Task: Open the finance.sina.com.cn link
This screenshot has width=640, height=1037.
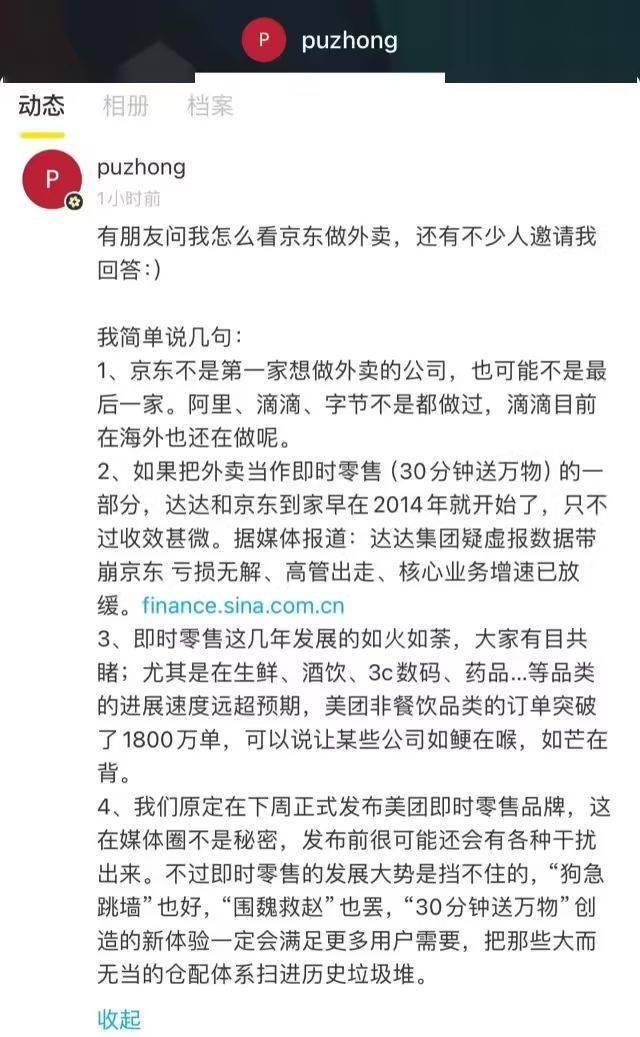Action: 243,605
